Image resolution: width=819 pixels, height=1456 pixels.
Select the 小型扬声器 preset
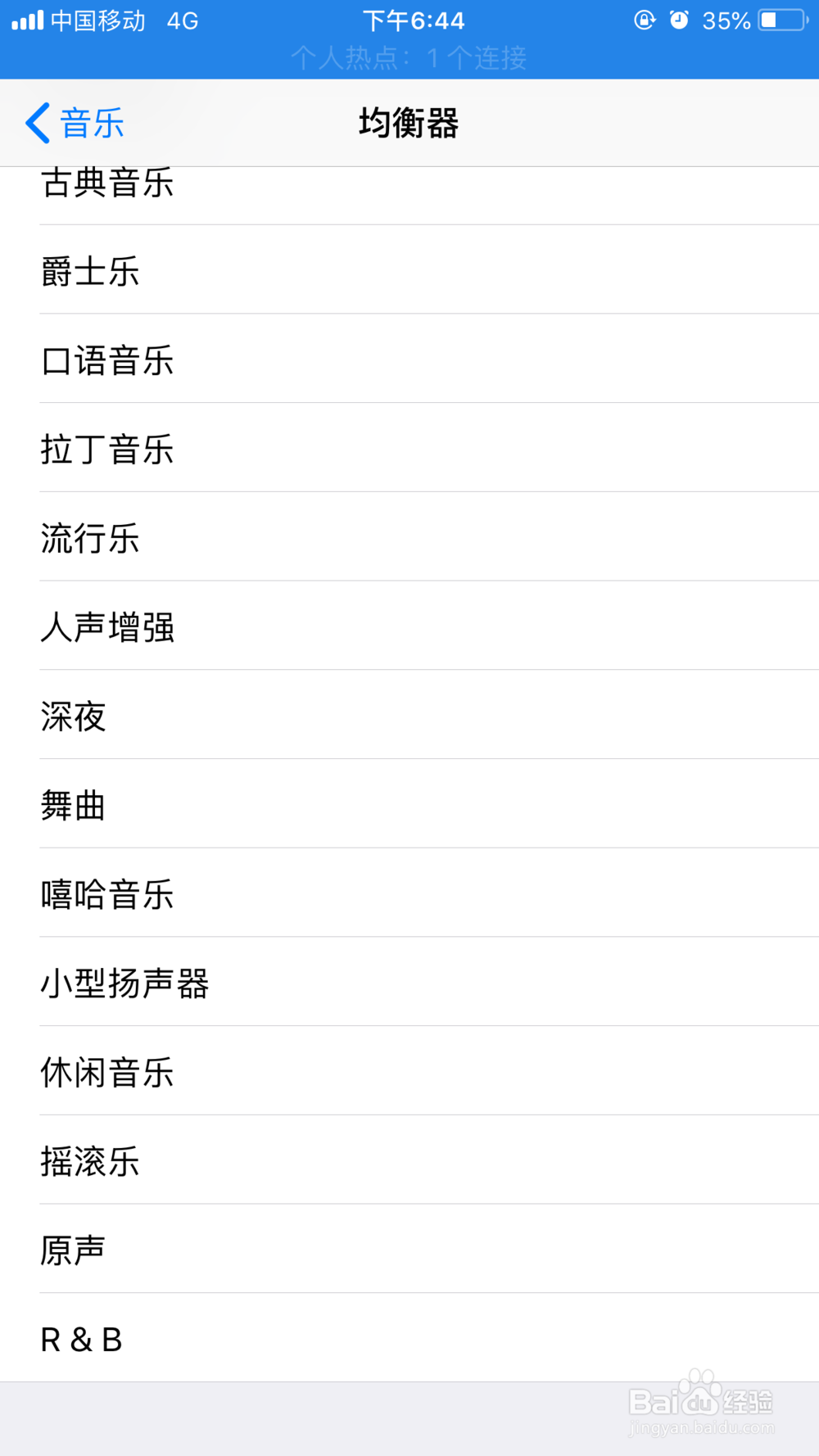click(125, 983)
